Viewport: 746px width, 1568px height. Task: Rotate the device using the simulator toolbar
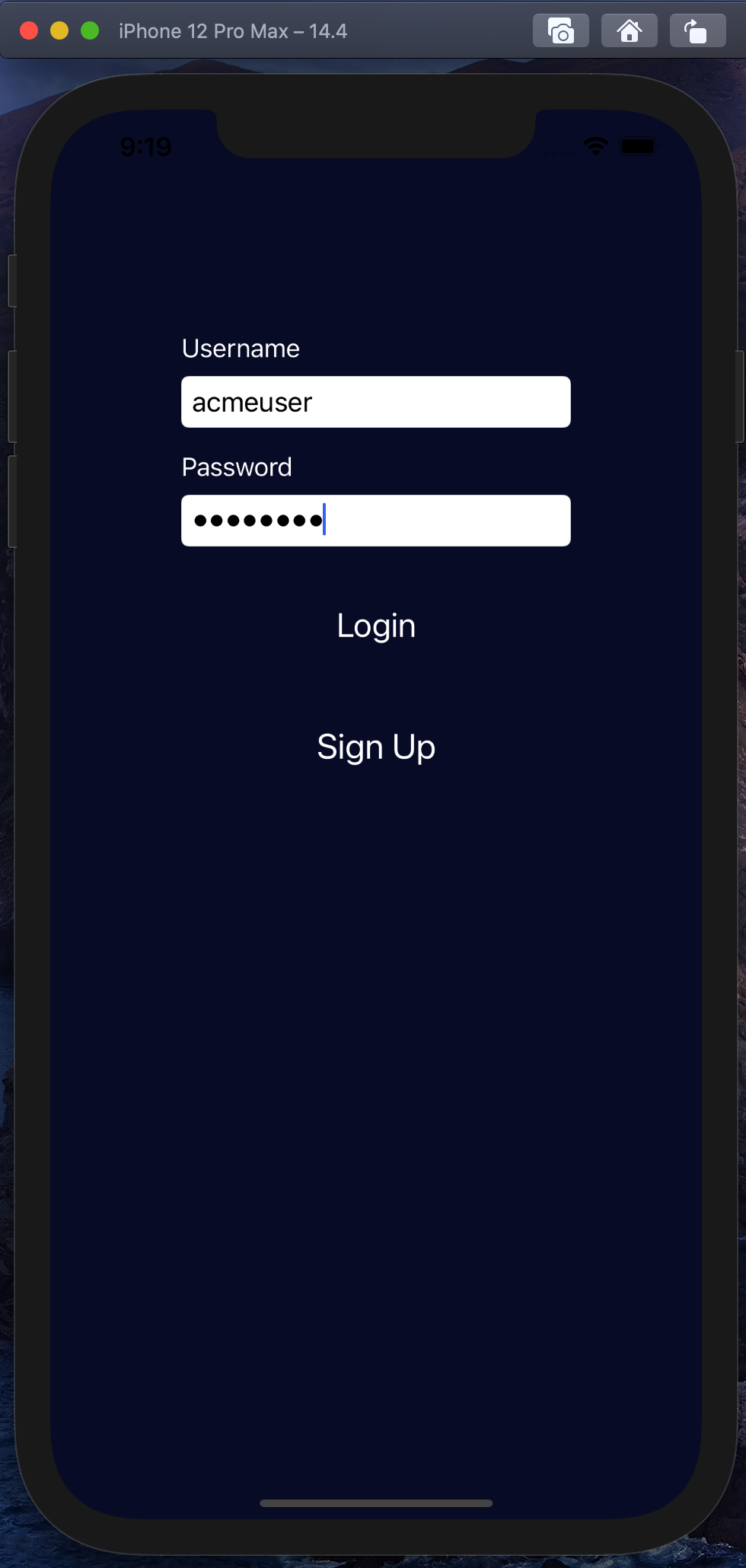click(697, 31)
